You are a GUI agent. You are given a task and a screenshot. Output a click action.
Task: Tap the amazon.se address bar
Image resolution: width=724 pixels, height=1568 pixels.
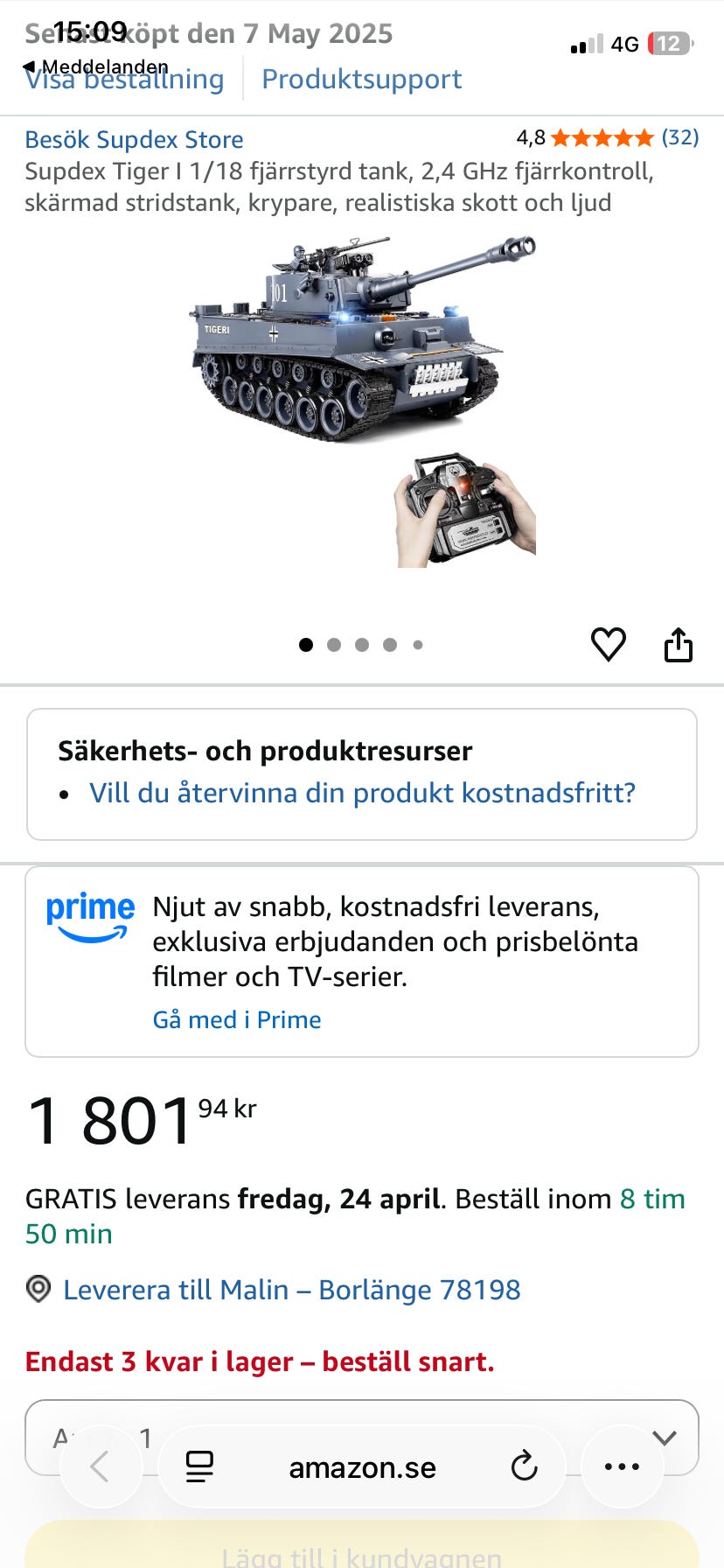click(x=361, y=1466)
